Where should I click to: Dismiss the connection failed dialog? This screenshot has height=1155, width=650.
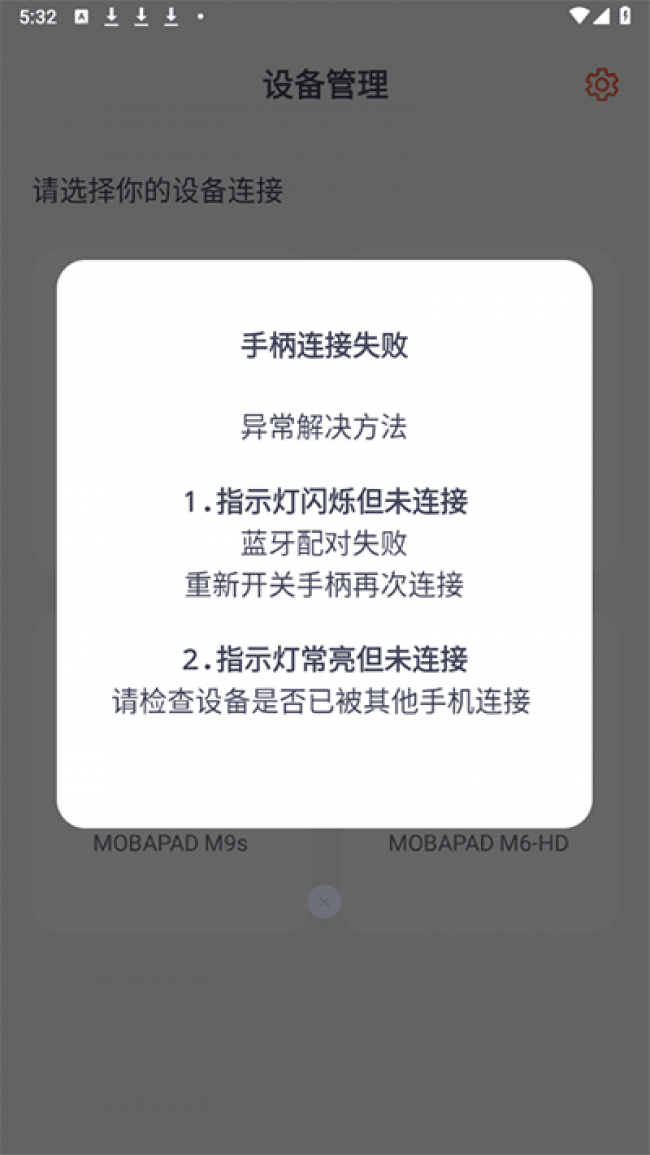tap(324, 902)
